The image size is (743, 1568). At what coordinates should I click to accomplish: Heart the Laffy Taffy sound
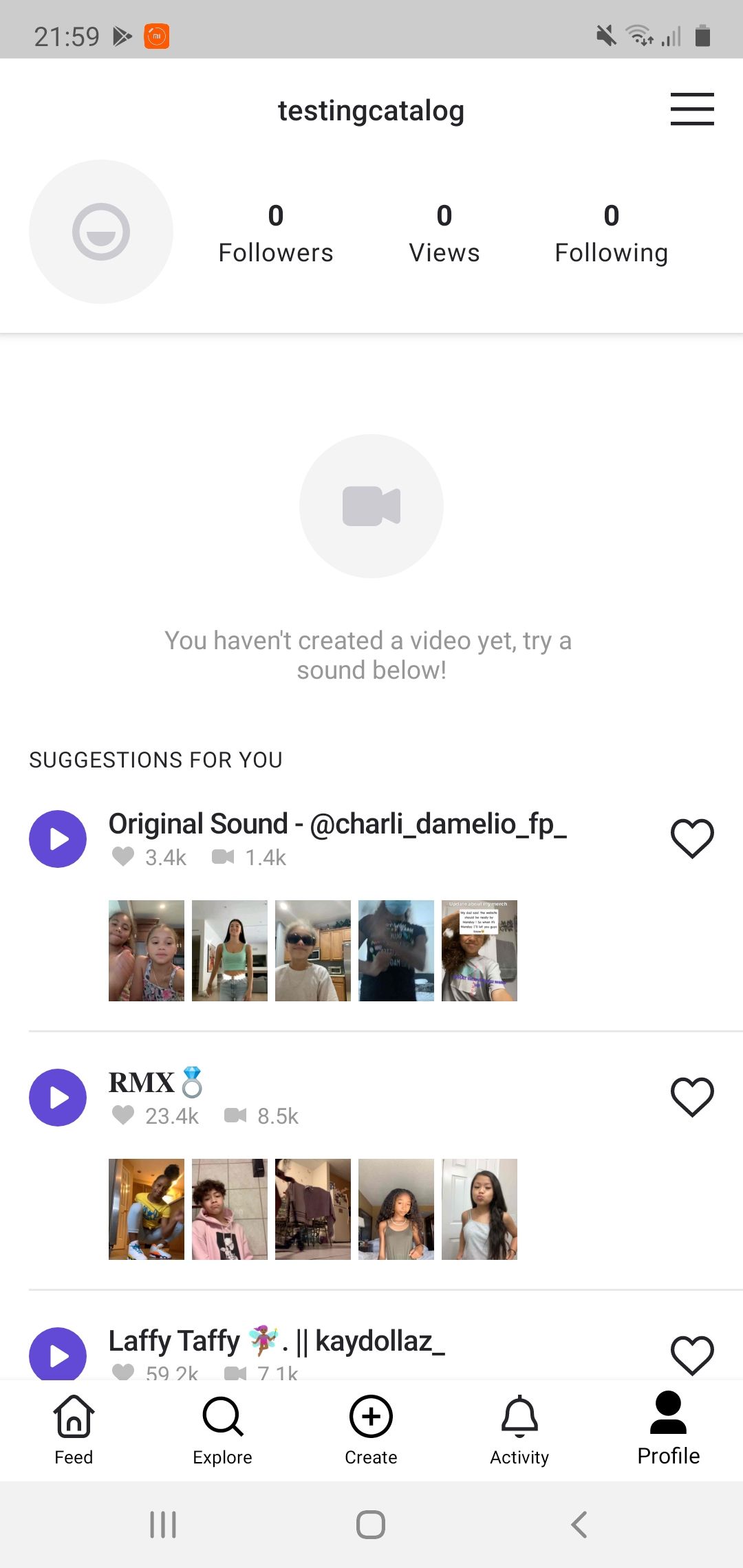692,1355
